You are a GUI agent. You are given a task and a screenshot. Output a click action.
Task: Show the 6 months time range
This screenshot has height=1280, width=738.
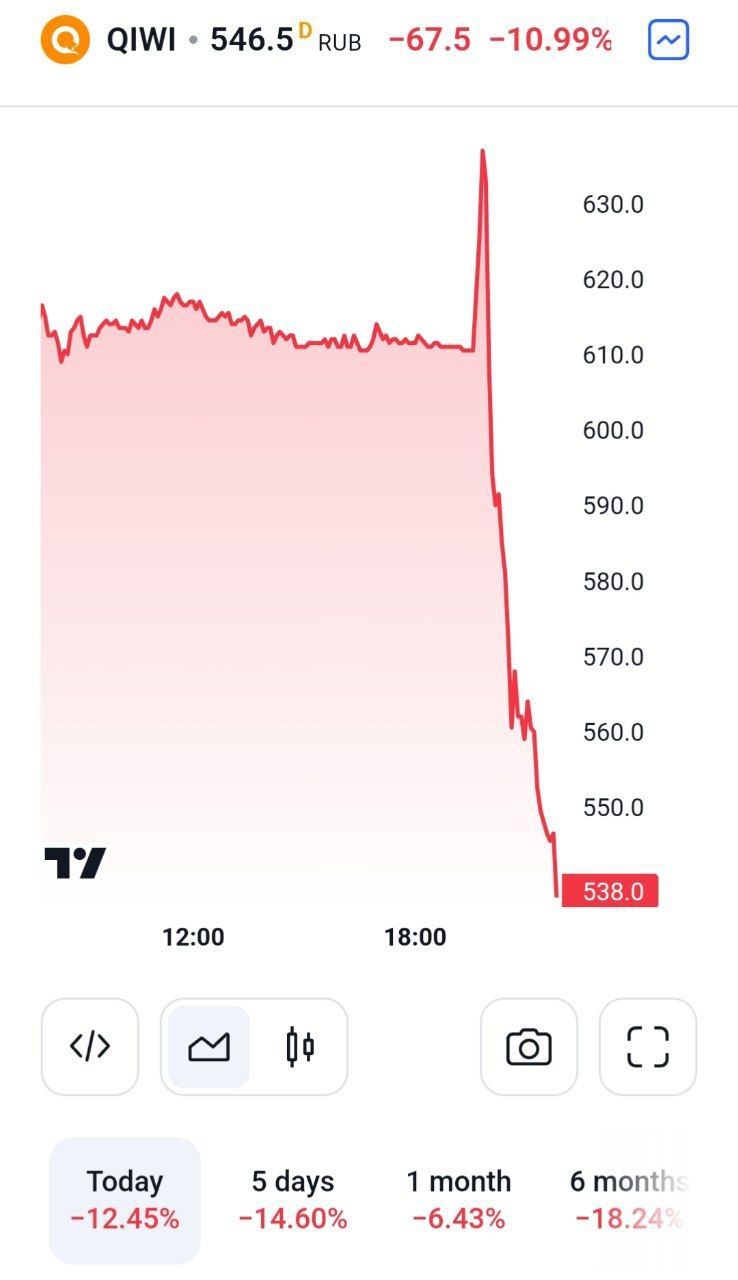click(629, 1199)
